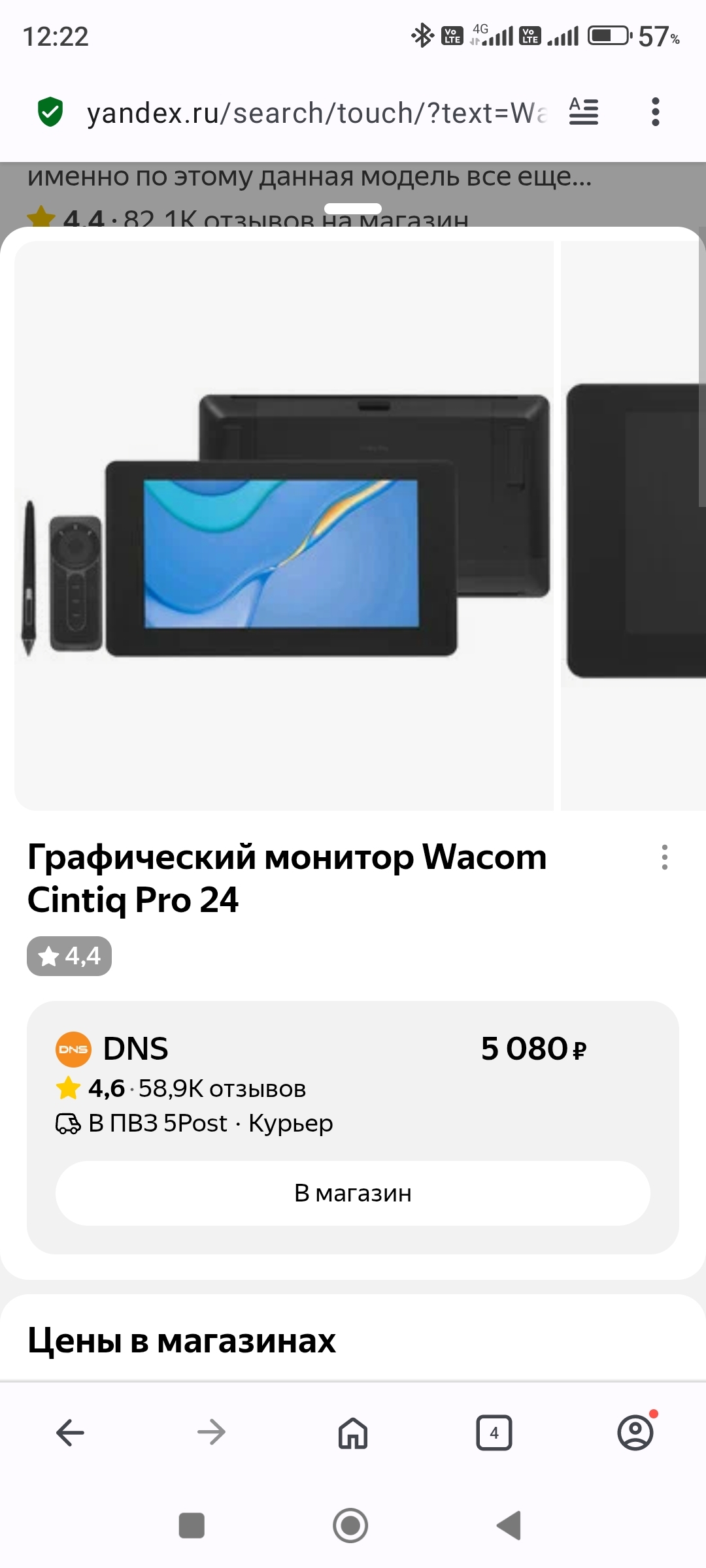
Task: Open the tab switcher showing 4 tabs
Action: 494,1433
